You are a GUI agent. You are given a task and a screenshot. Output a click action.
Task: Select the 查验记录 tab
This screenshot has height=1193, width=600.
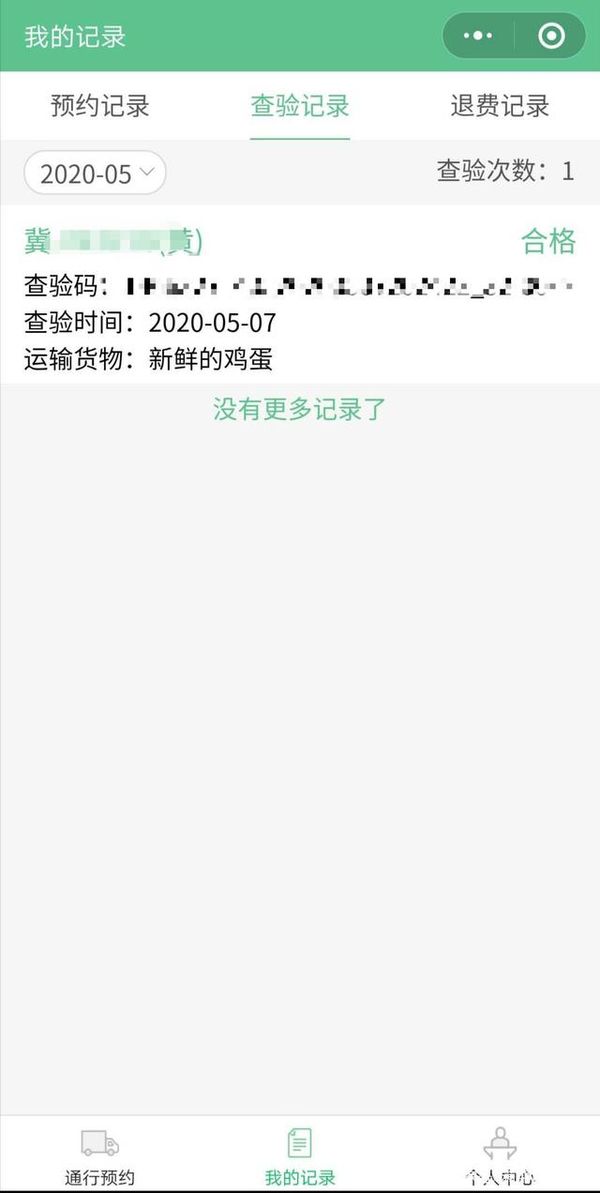tap(300, 106)
